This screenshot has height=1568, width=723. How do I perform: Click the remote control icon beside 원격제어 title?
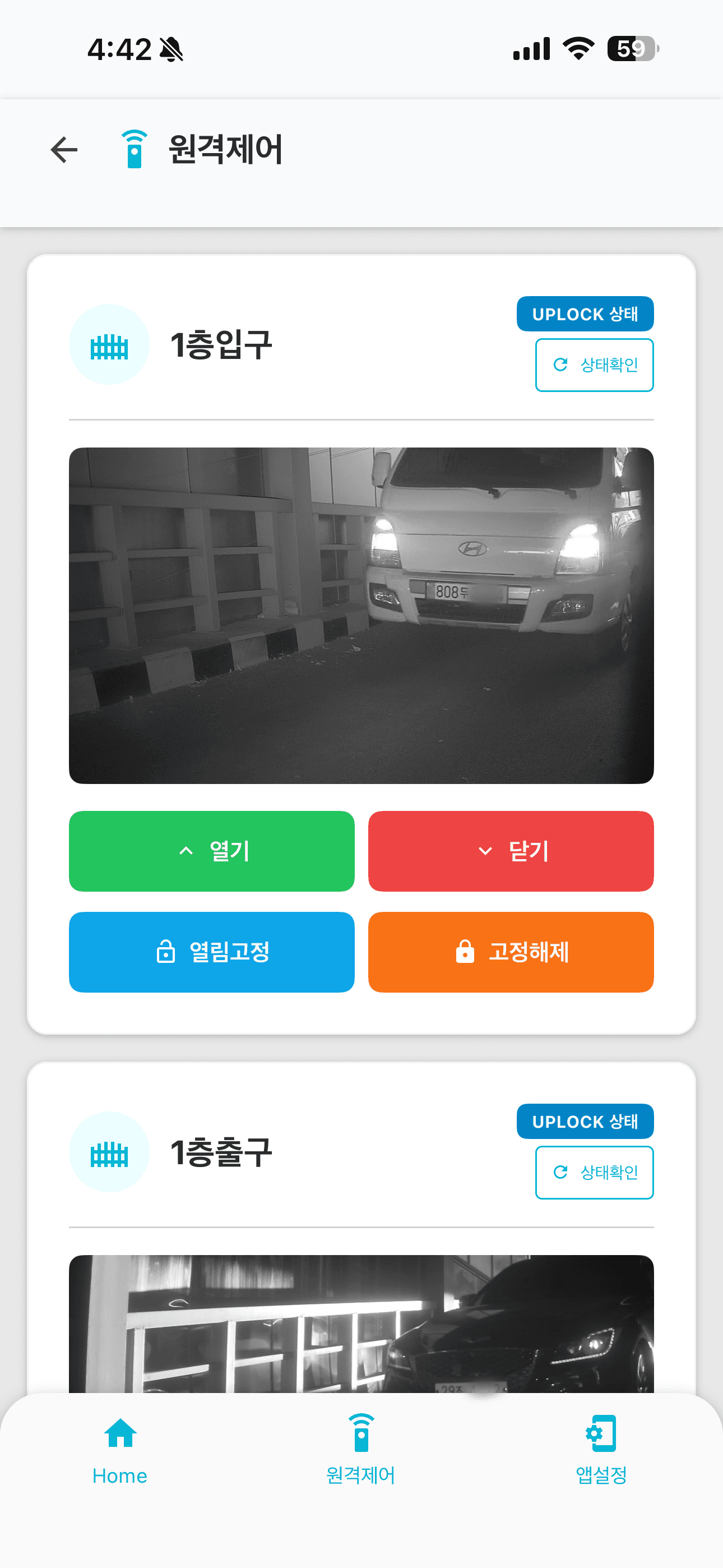click(x=134, y=149)
